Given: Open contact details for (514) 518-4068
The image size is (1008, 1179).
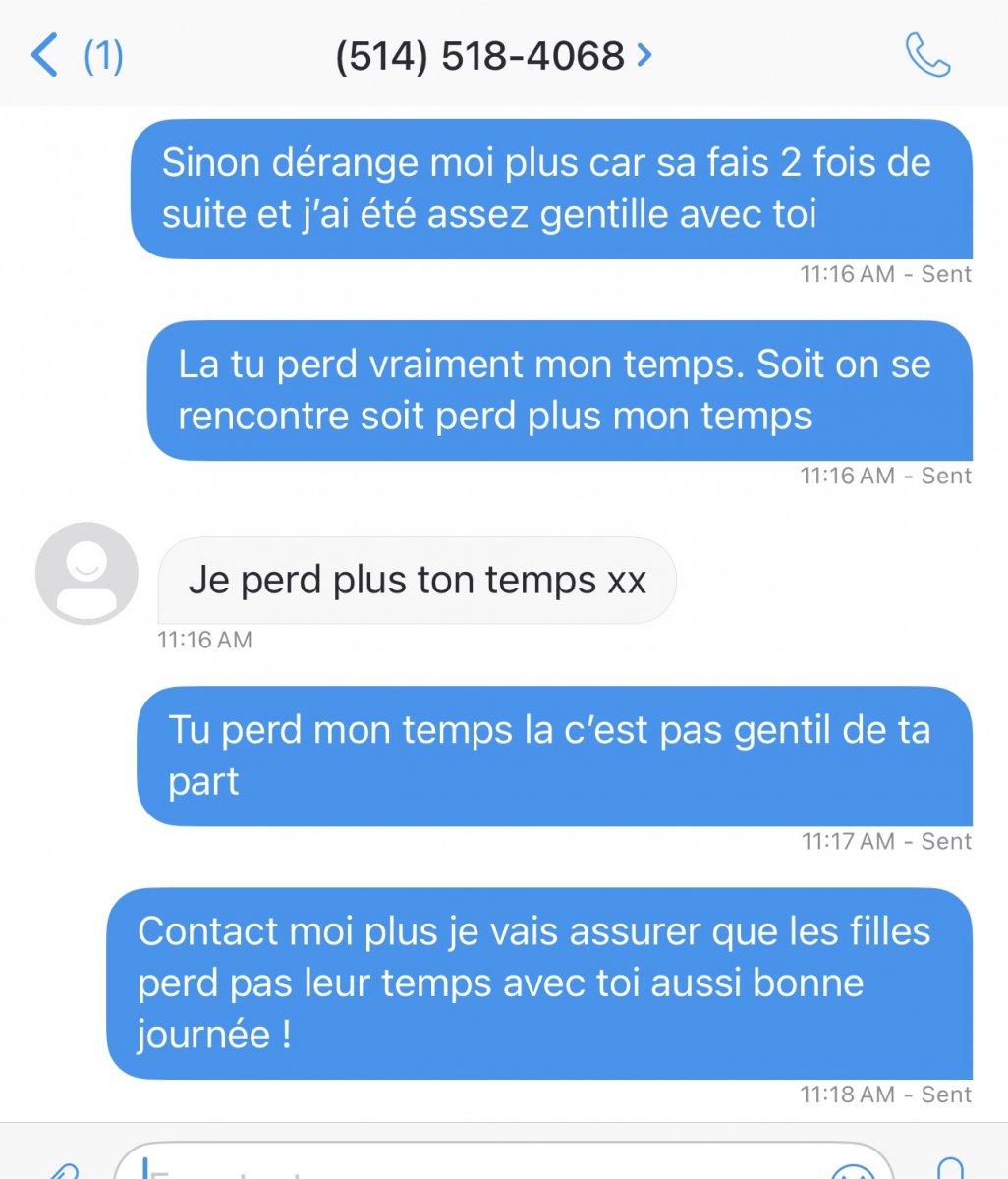Looking at the screenshot, I should pos(493,56).
